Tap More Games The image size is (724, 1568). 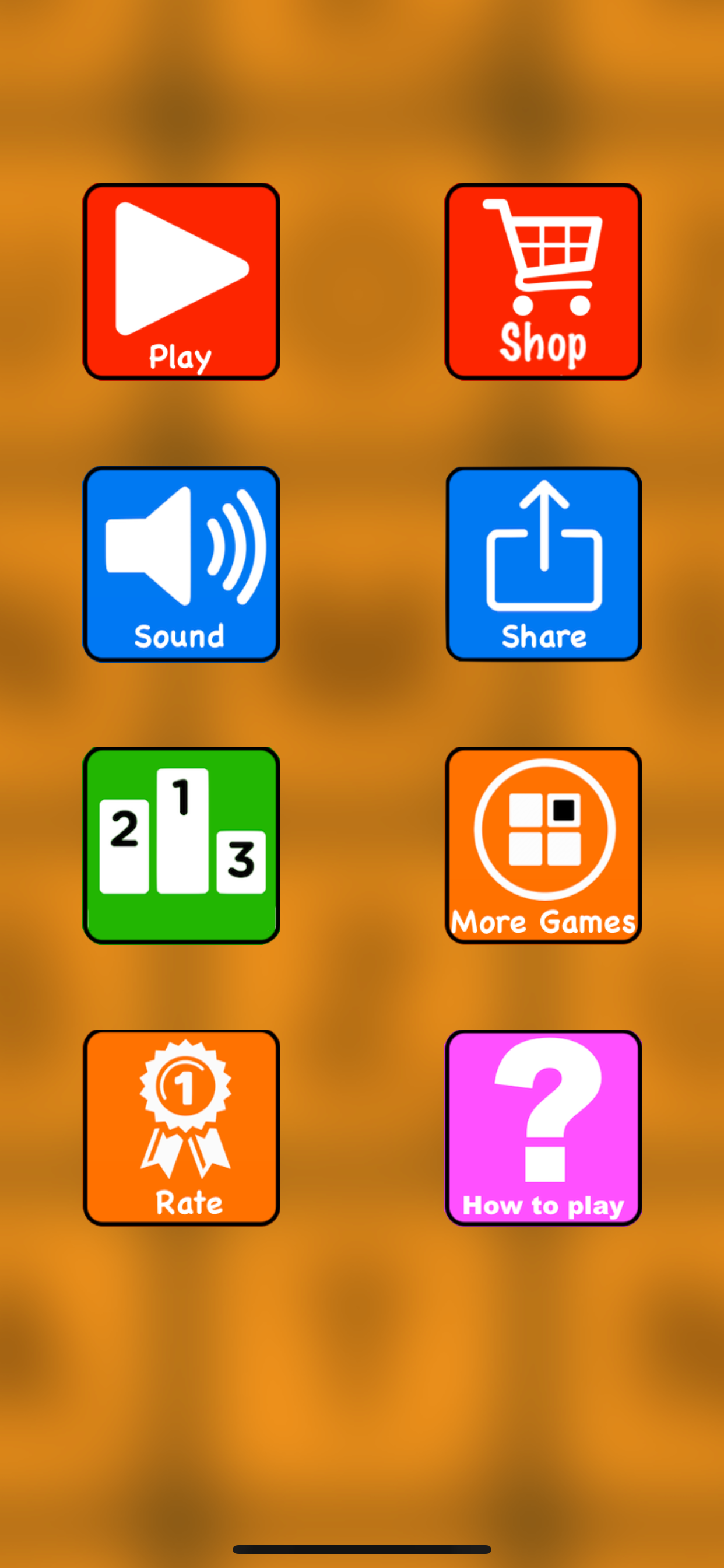click(x=543, y=846)
